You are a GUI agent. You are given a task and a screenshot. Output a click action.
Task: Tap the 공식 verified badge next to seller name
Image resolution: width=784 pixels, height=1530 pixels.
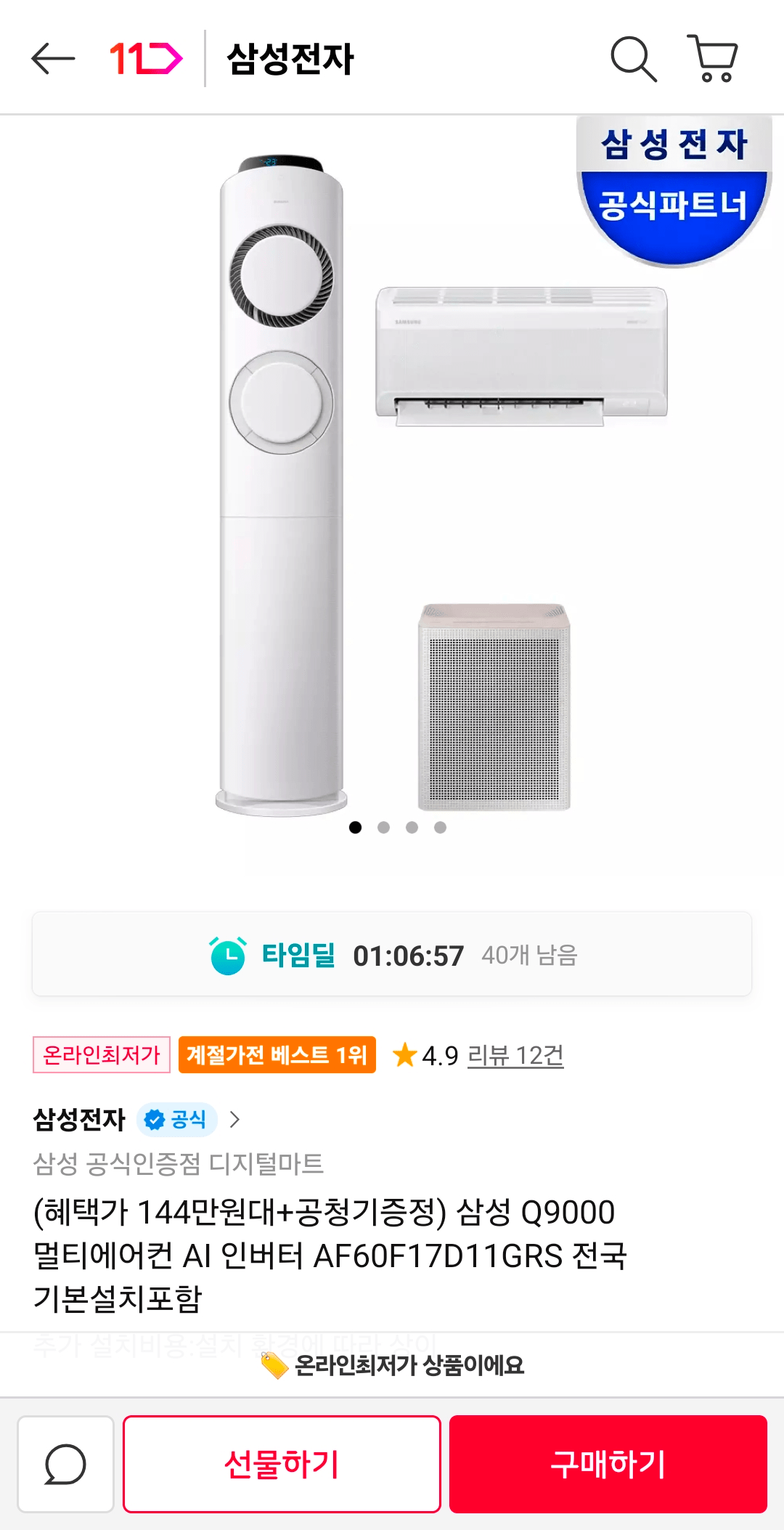coord(176,1120)
